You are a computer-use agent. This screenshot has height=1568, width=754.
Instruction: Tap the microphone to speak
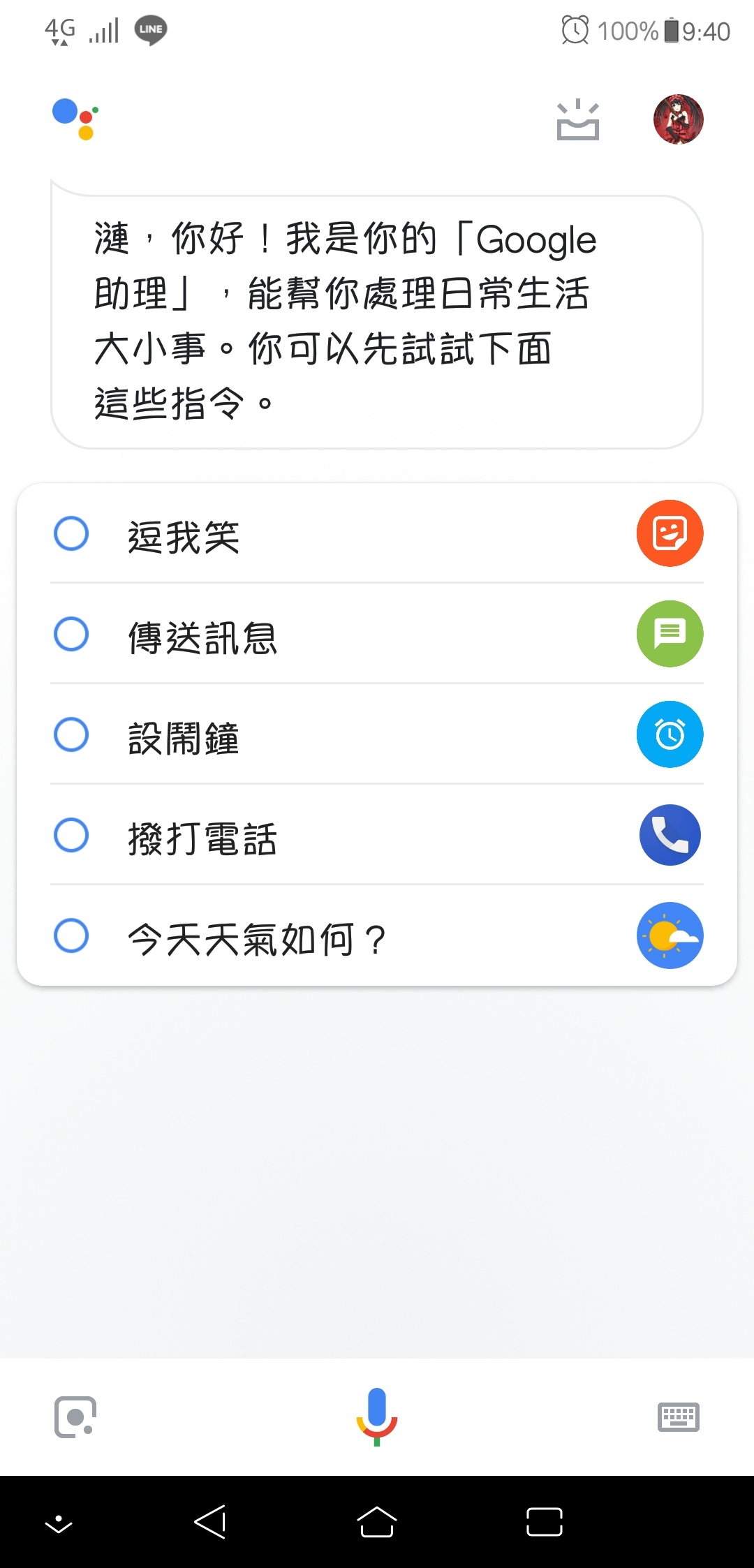click(377, 1417)
